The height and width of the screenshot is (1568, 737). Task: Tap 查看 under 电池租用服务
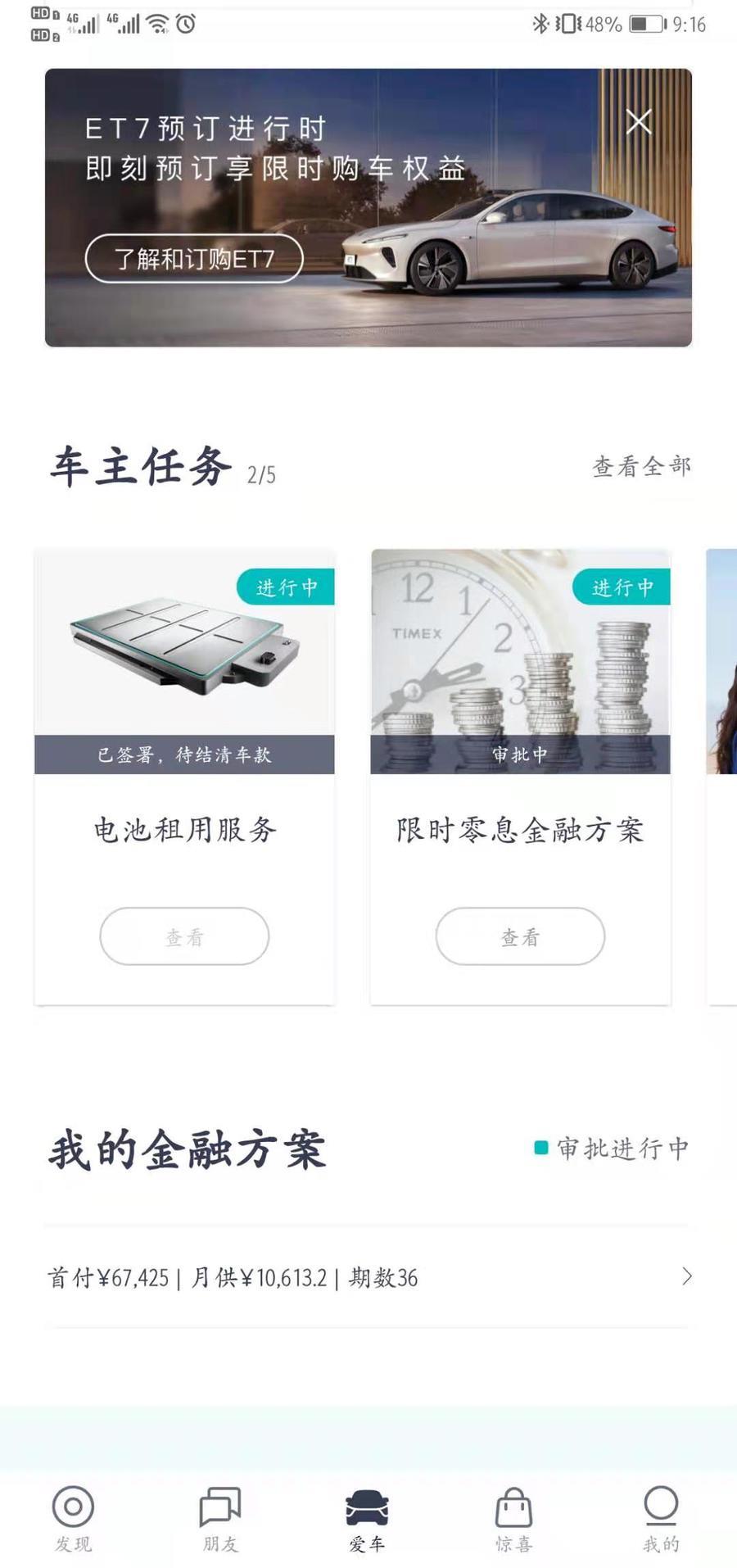point(184,936)
